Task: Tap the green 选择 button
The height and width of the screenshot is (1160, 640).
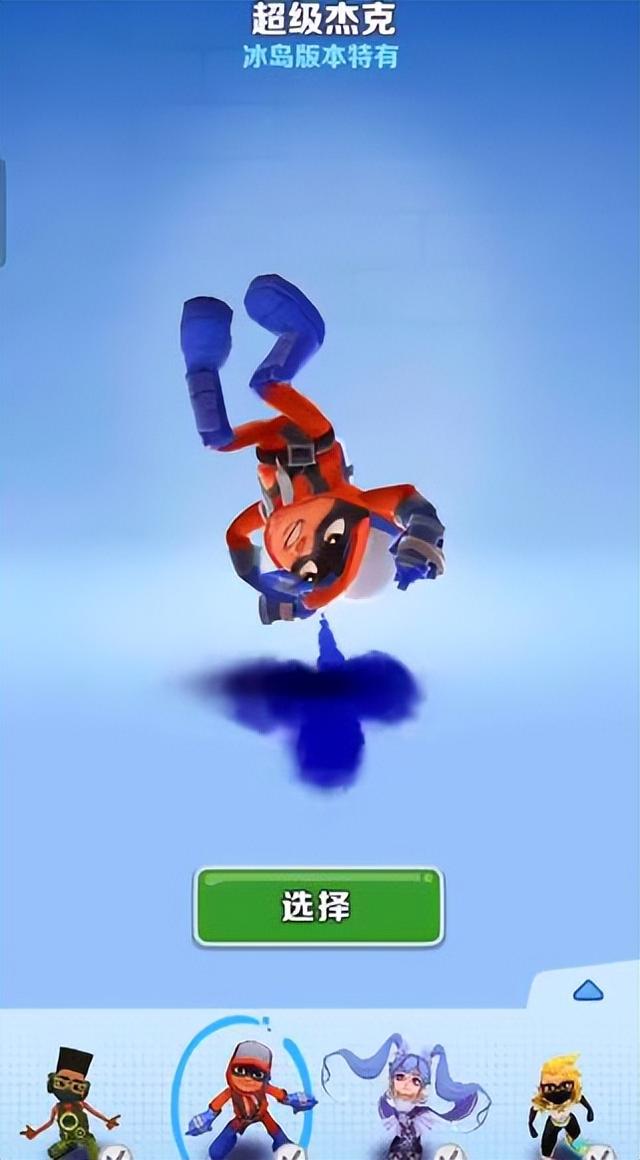Action: [x=318, y=906]
